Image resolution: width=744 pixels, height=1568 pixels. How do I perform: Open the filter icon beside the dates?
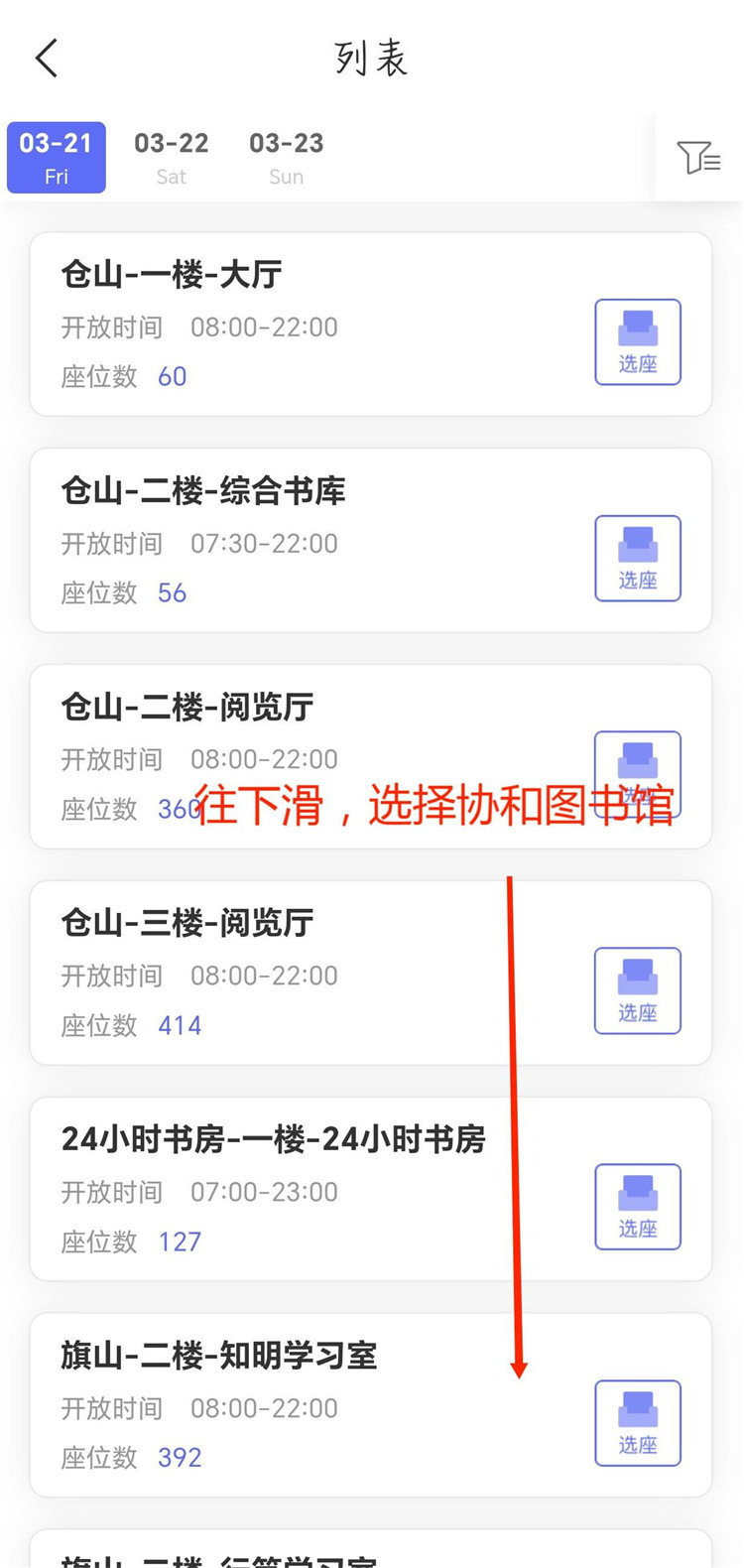point(698,158)
